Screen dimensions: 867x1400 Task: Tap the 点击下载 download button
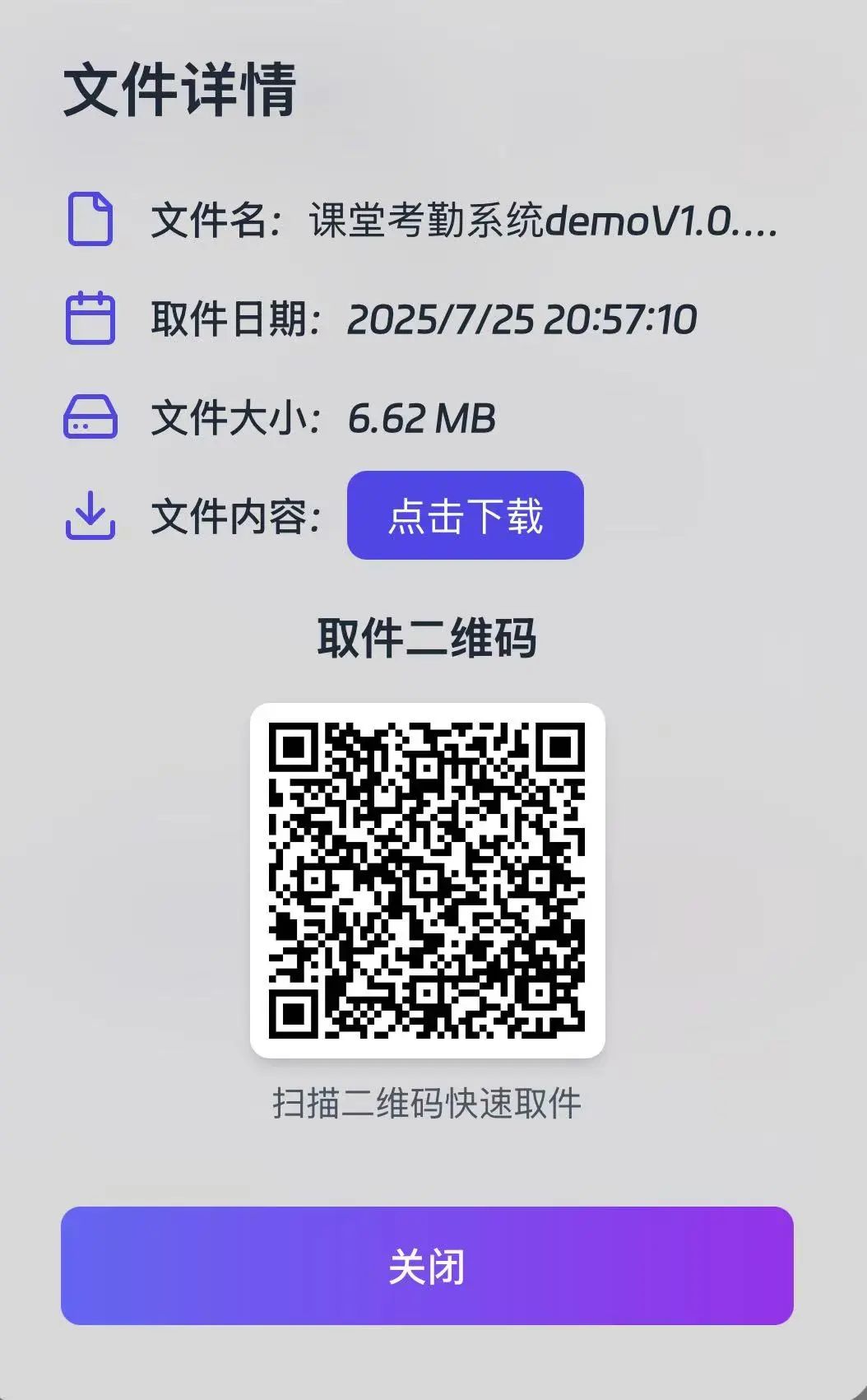pyautogui.click(x=465, y=516)
